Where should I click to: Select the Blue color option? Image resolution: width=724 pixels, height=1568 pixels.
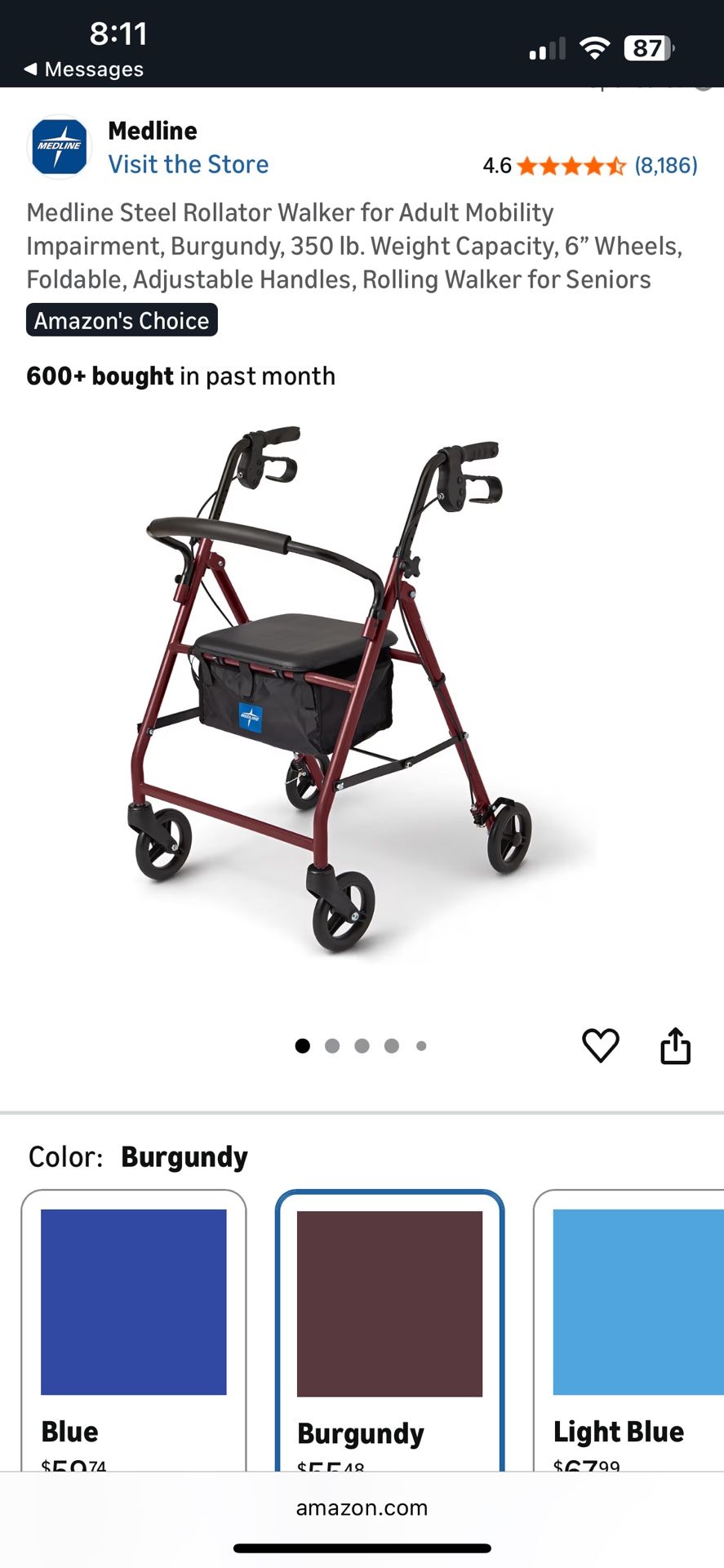(133, 1323)
